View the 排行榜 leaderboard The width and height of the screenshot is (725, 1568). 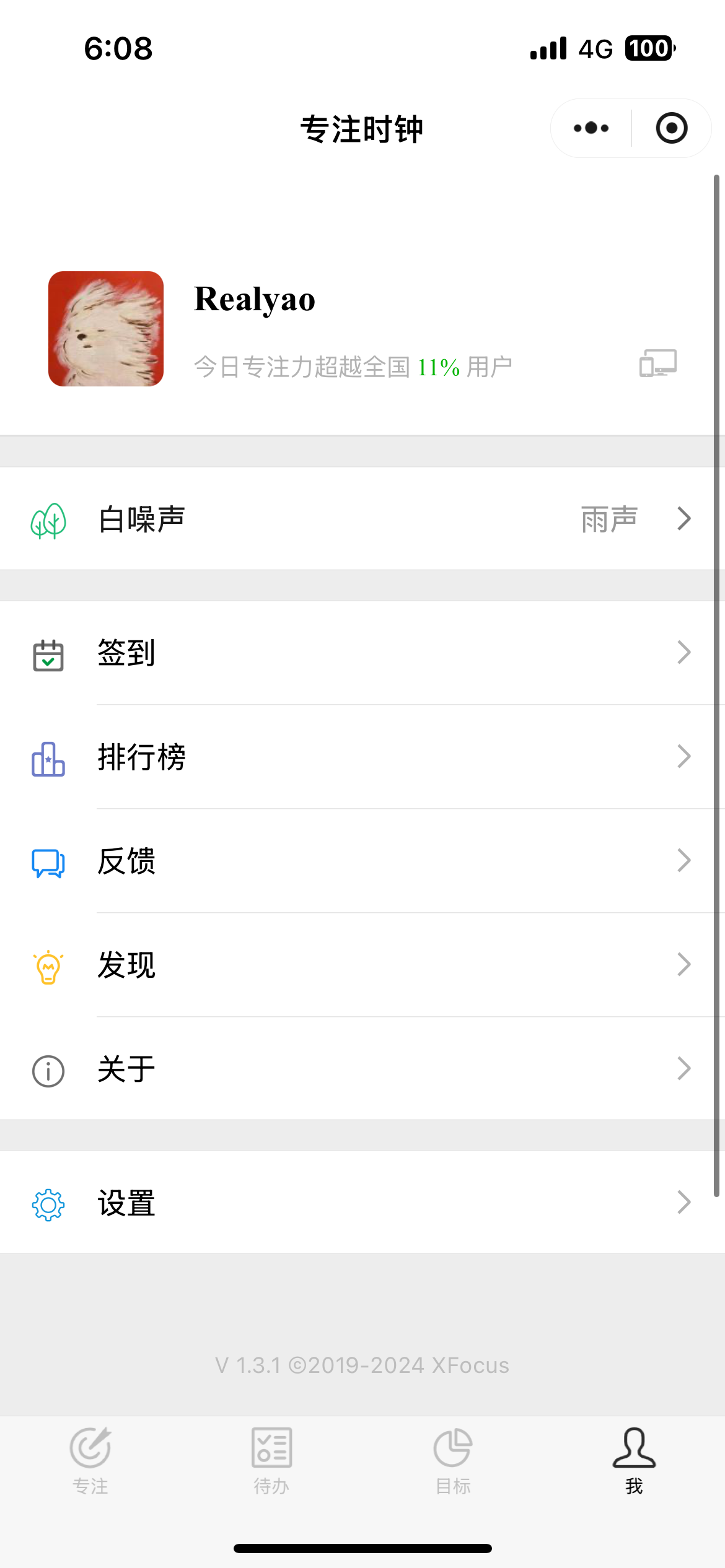click(362, 757)
